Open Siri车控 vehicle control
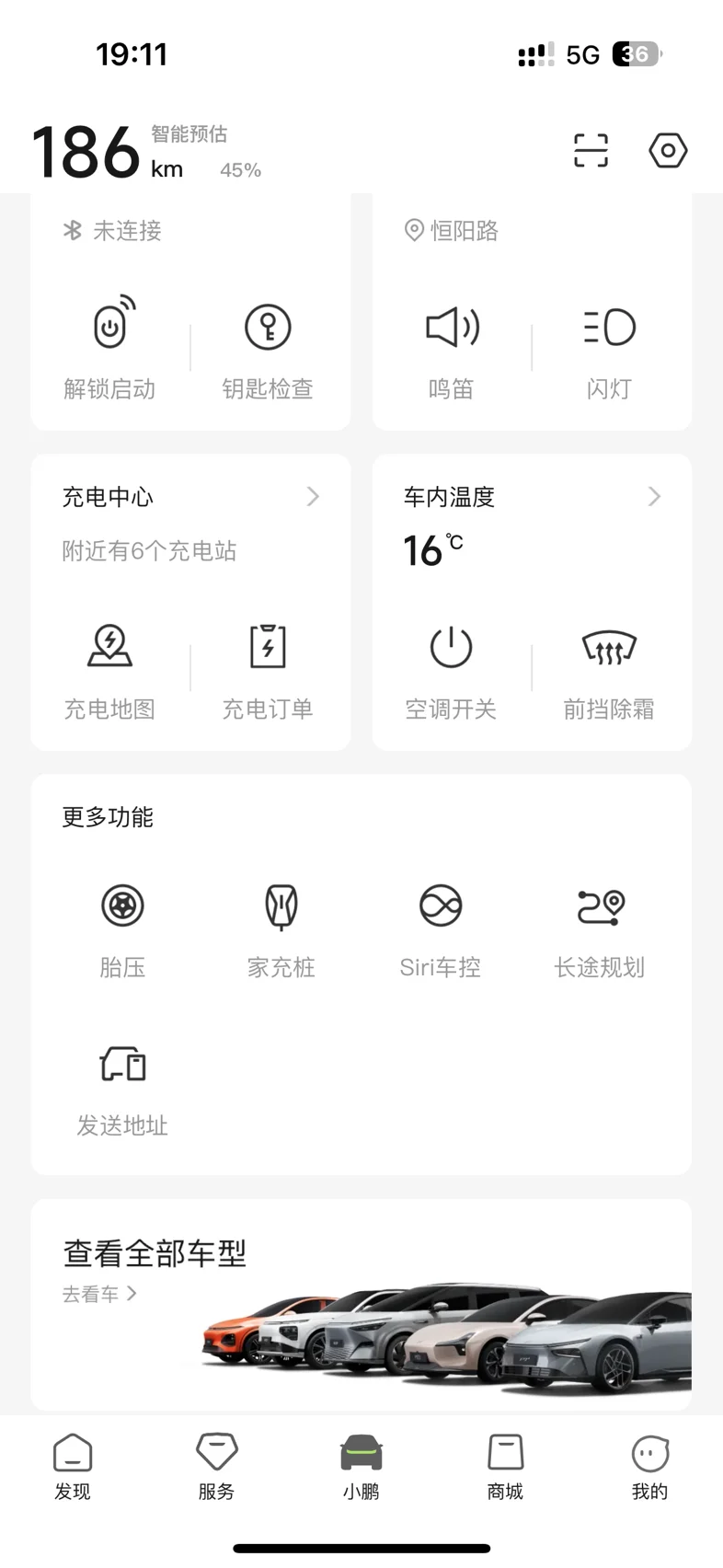This screenshot has height=1568, width=723. pos(441,928)
